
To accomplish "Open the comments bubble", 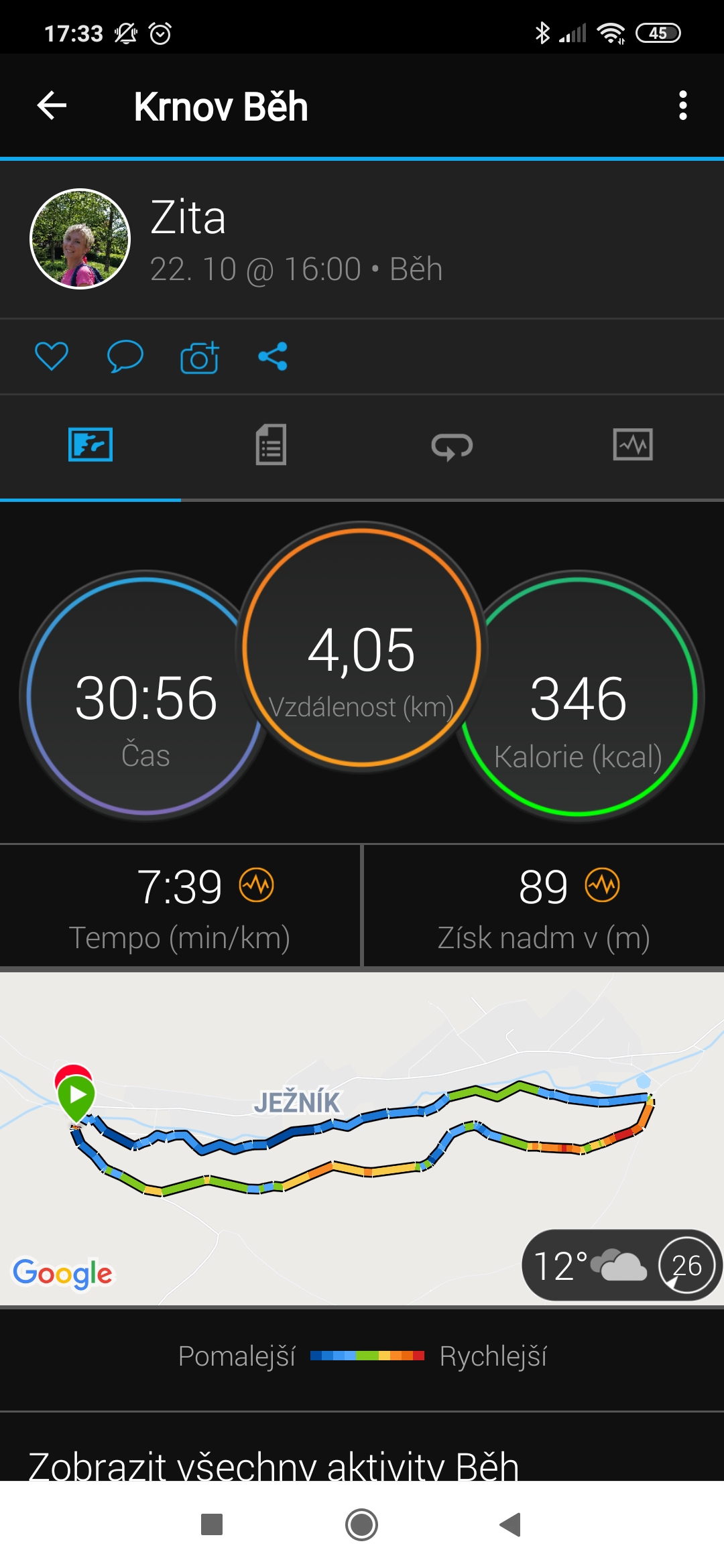I will 125,356.
